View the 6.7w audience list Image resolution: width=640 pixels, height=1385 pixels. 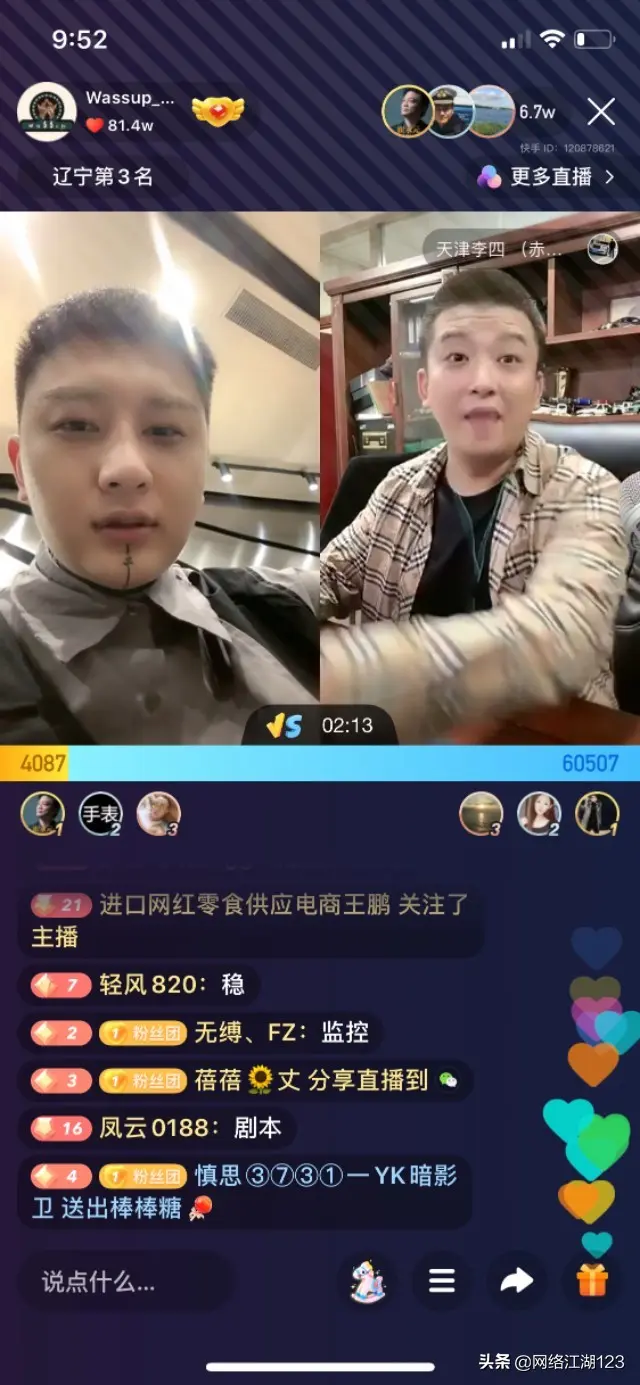(536, 112)
